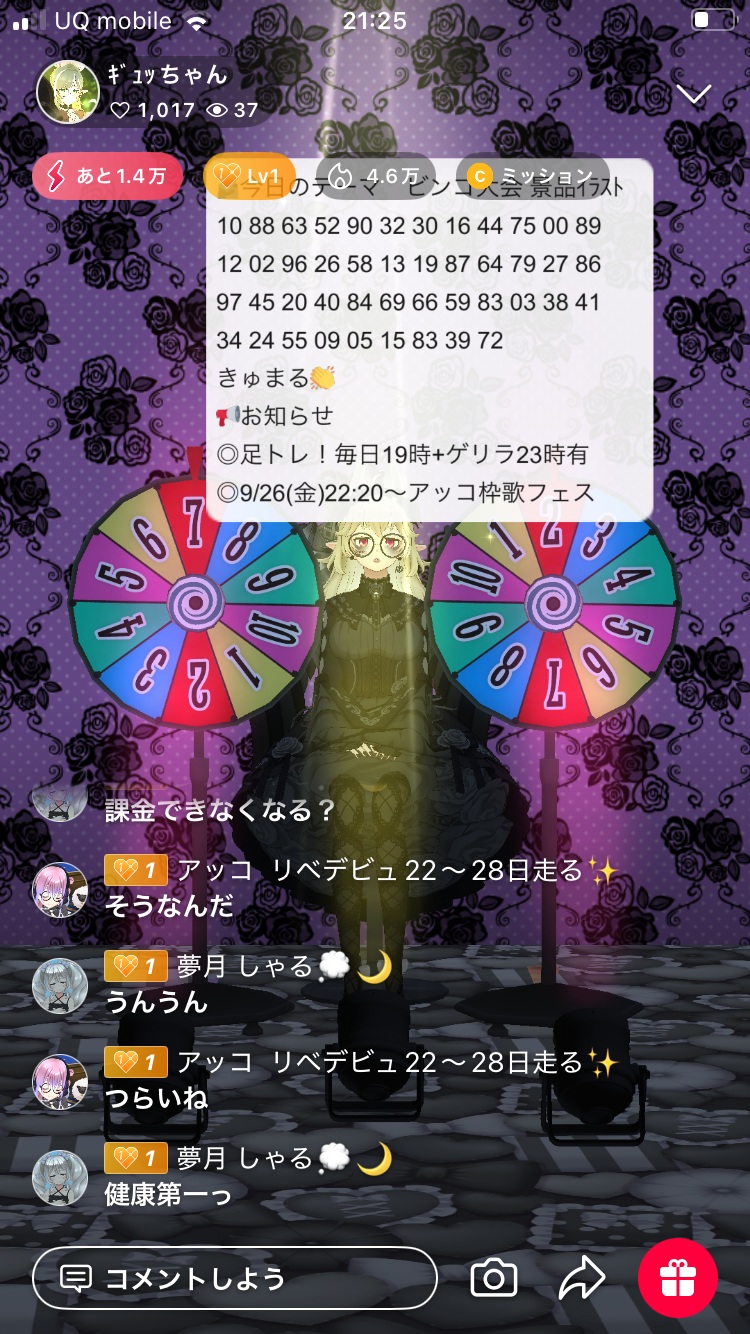Open 夢月 しゃる's avatar beside 健康第一っ comment
The height and width of the screenshot is (1334, 750).
click(61, 1177)
